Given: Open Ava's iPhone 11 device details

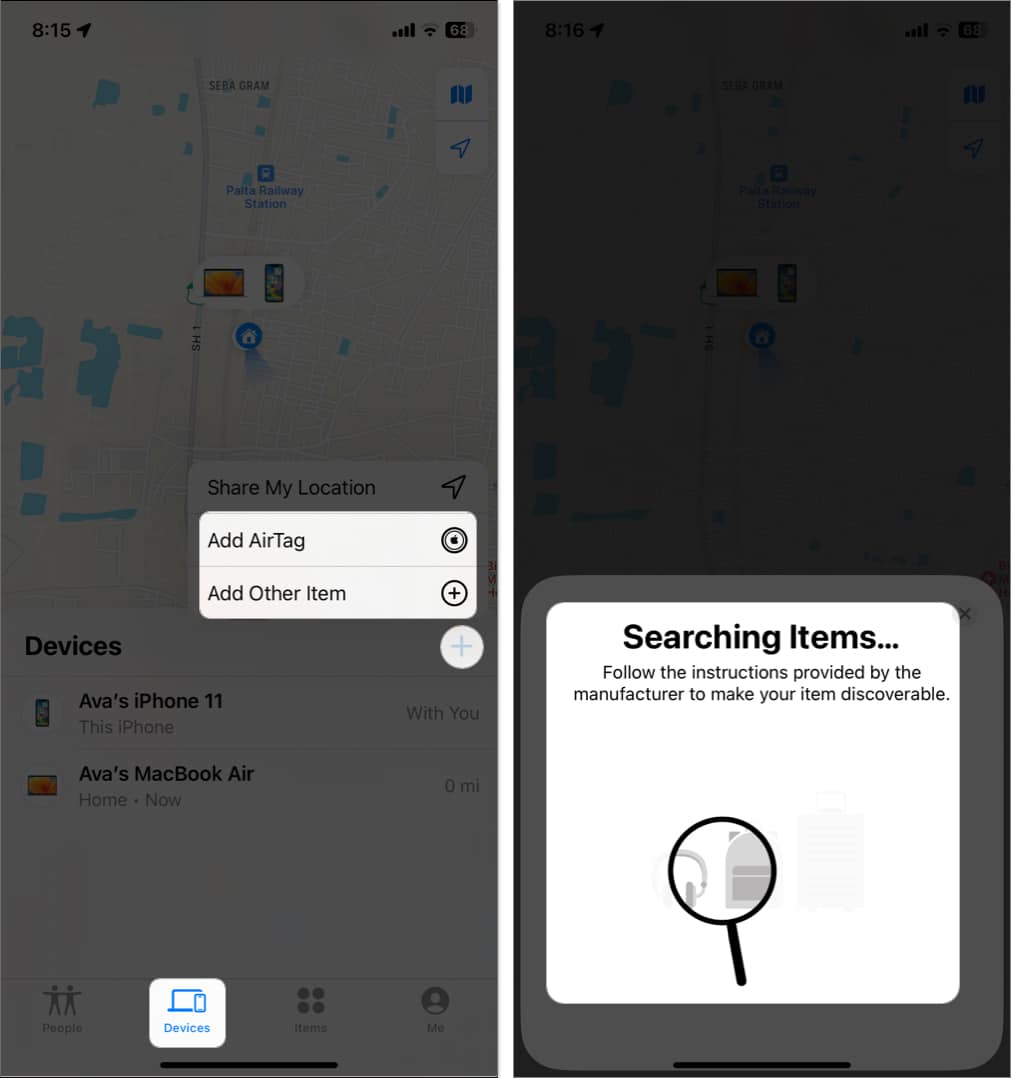Looking at the screenshot, I should pos(250,713).
